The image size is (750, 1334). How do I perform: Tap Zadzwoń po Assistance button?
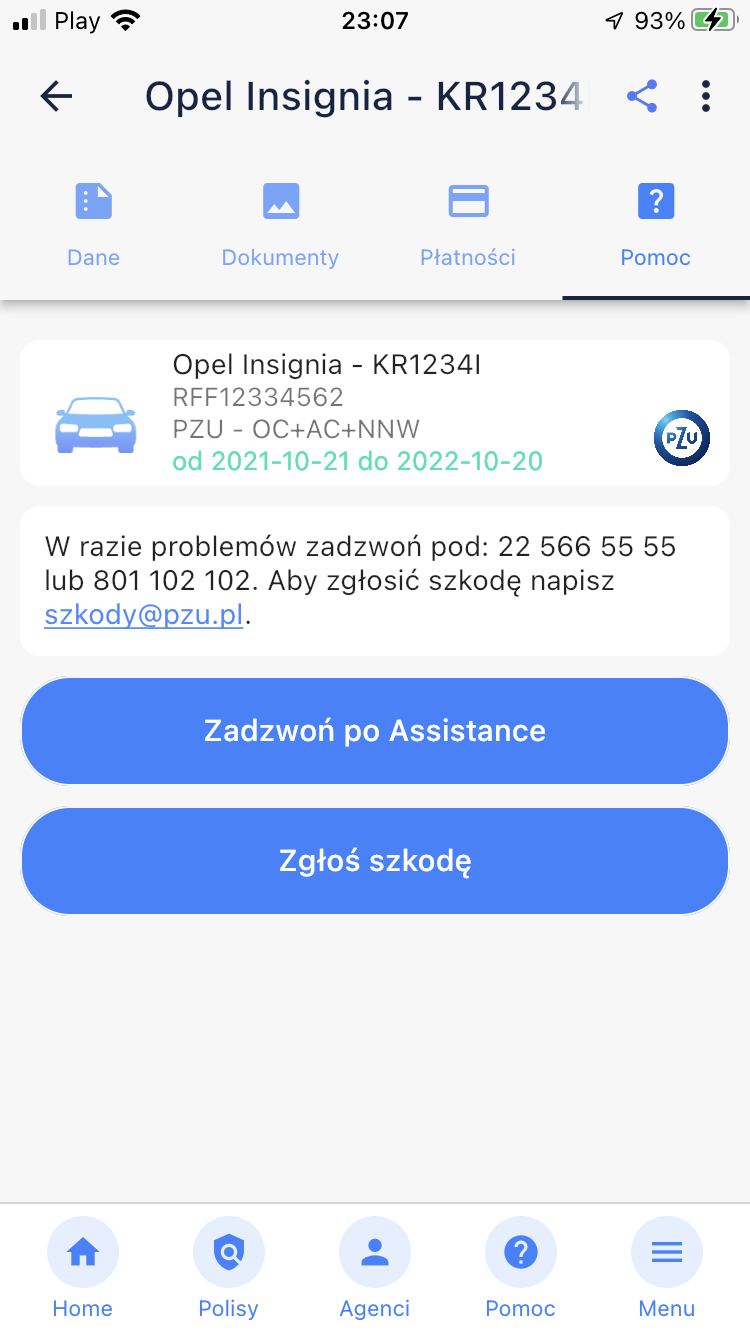[375, 731]
